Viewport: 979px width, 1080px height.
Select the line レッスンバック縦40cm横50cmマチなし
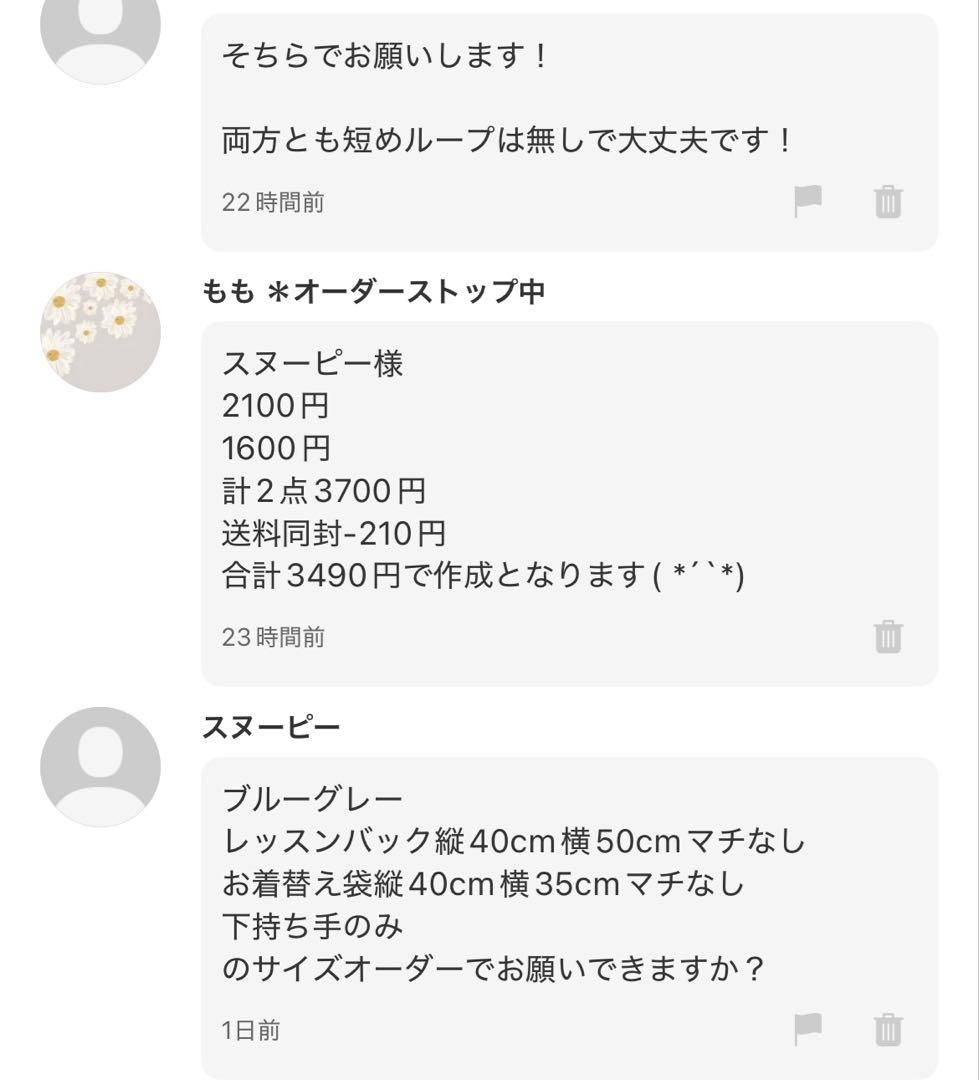pyautogui.click(x=515, y=843)
